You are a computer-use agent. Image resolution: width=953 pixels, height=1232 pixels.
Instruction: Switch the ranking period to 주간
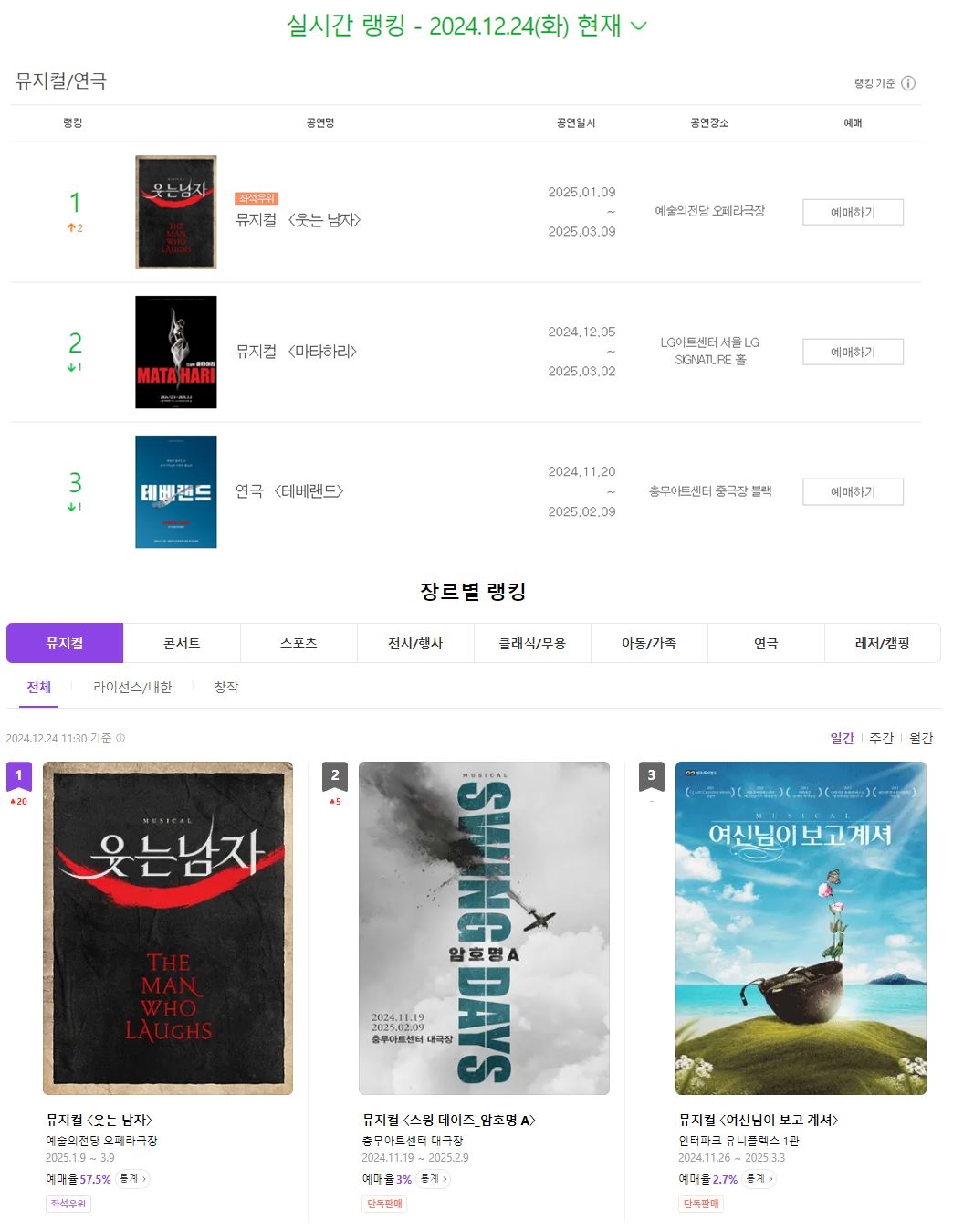click(x=881, y=738)
